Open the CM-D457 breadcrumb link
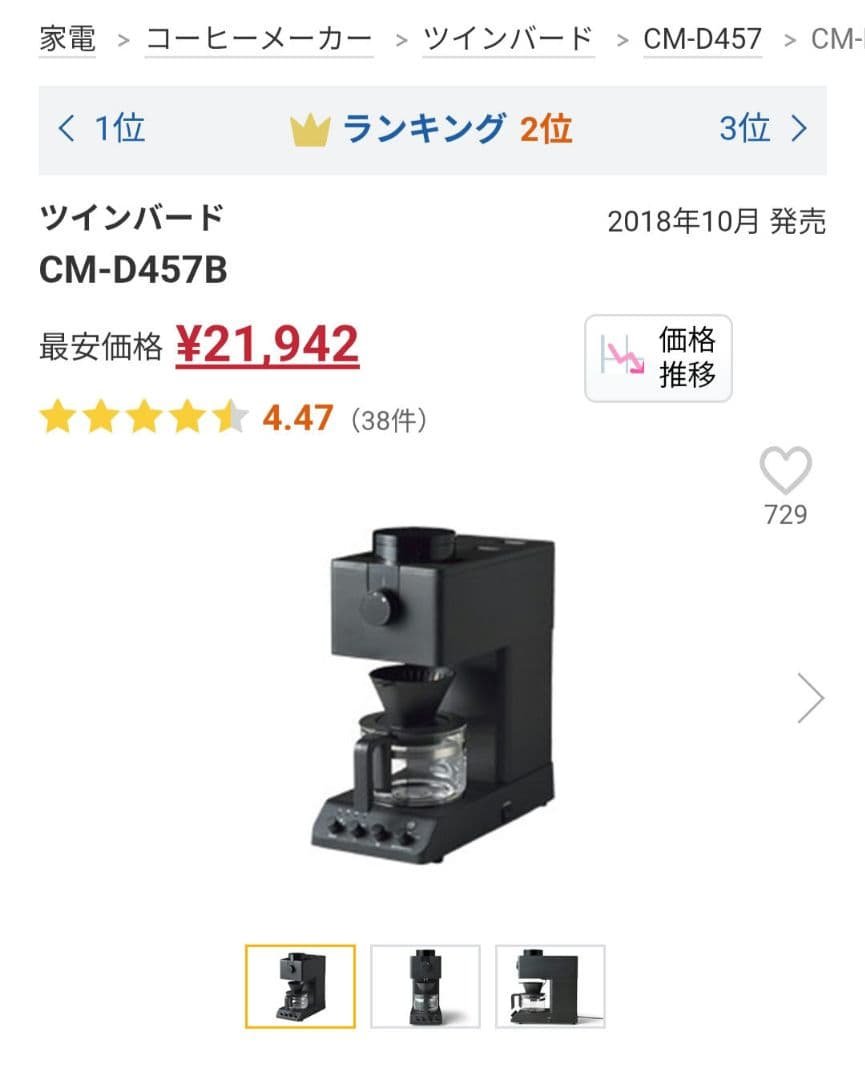The image size is (865, 1080). click(702, 39)
